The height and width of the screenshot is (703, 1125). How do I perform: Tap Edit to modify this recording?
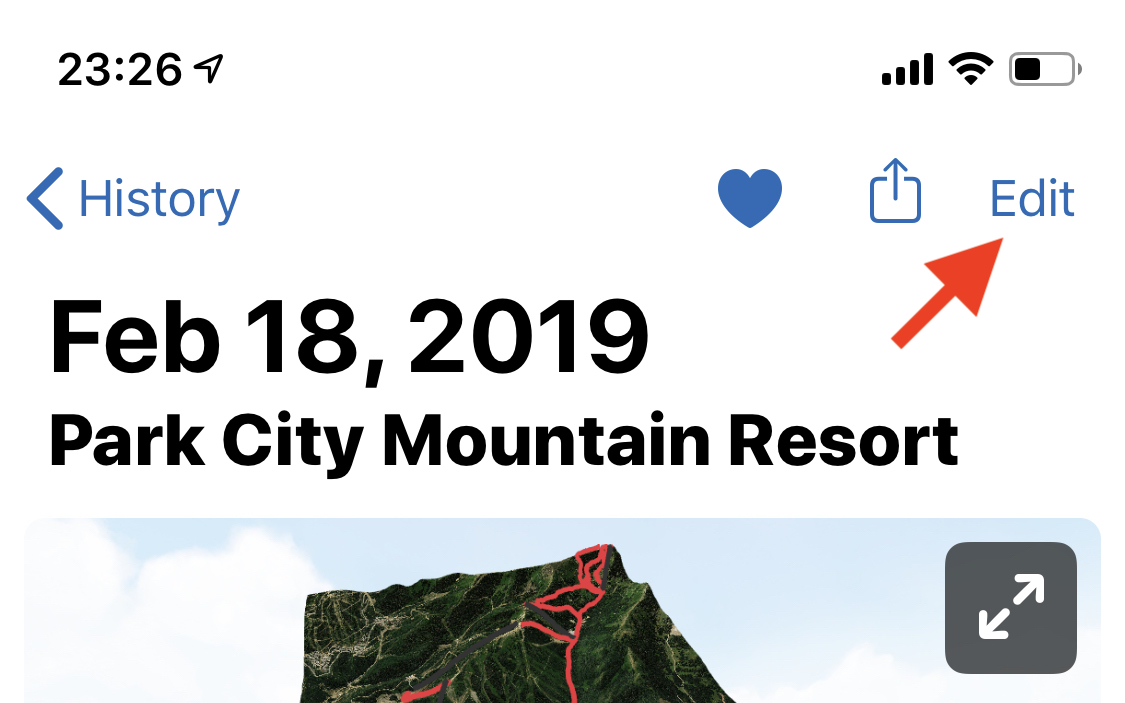pos(1031,198)
